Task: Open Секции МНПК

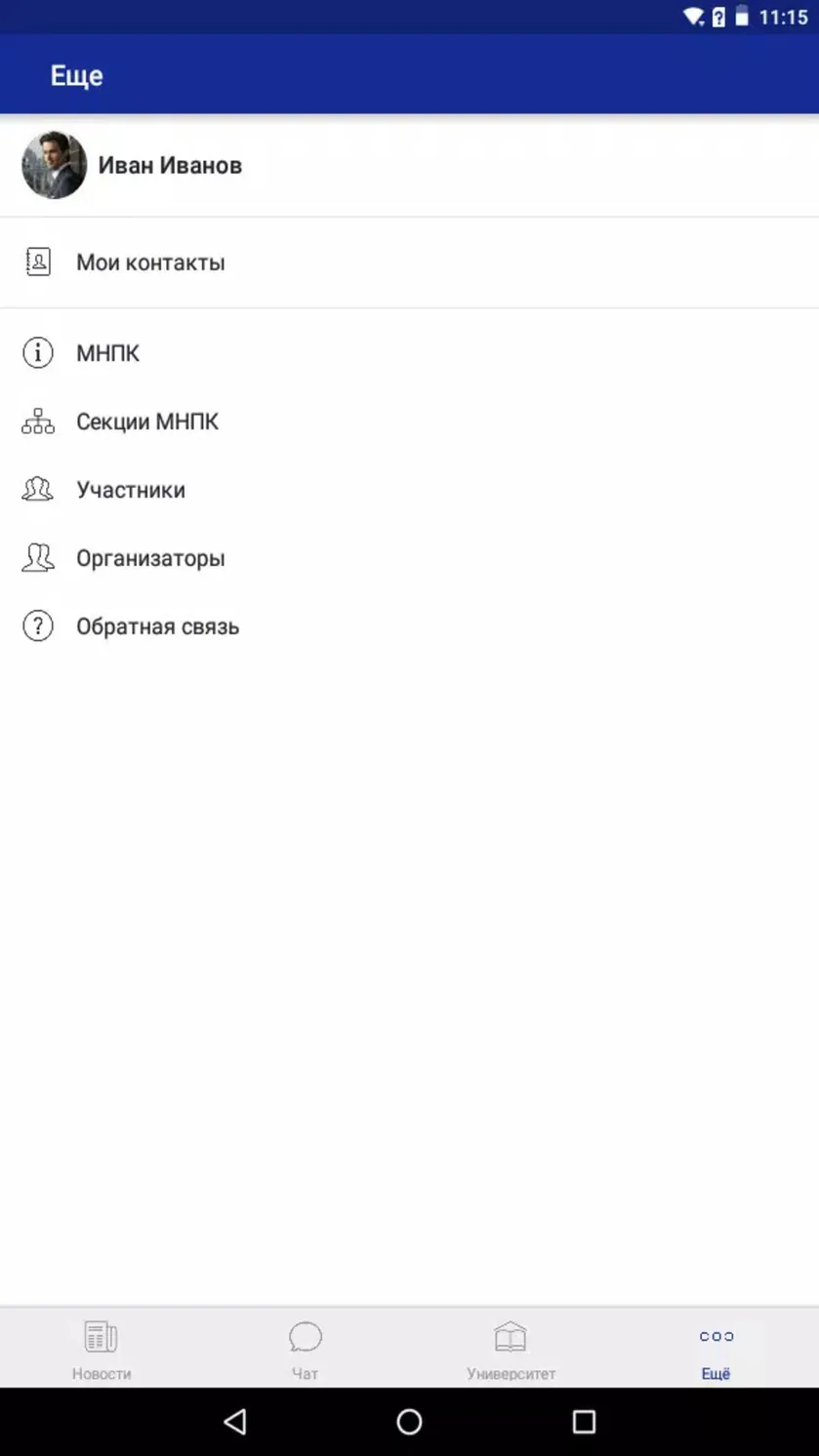Action: 409,422
